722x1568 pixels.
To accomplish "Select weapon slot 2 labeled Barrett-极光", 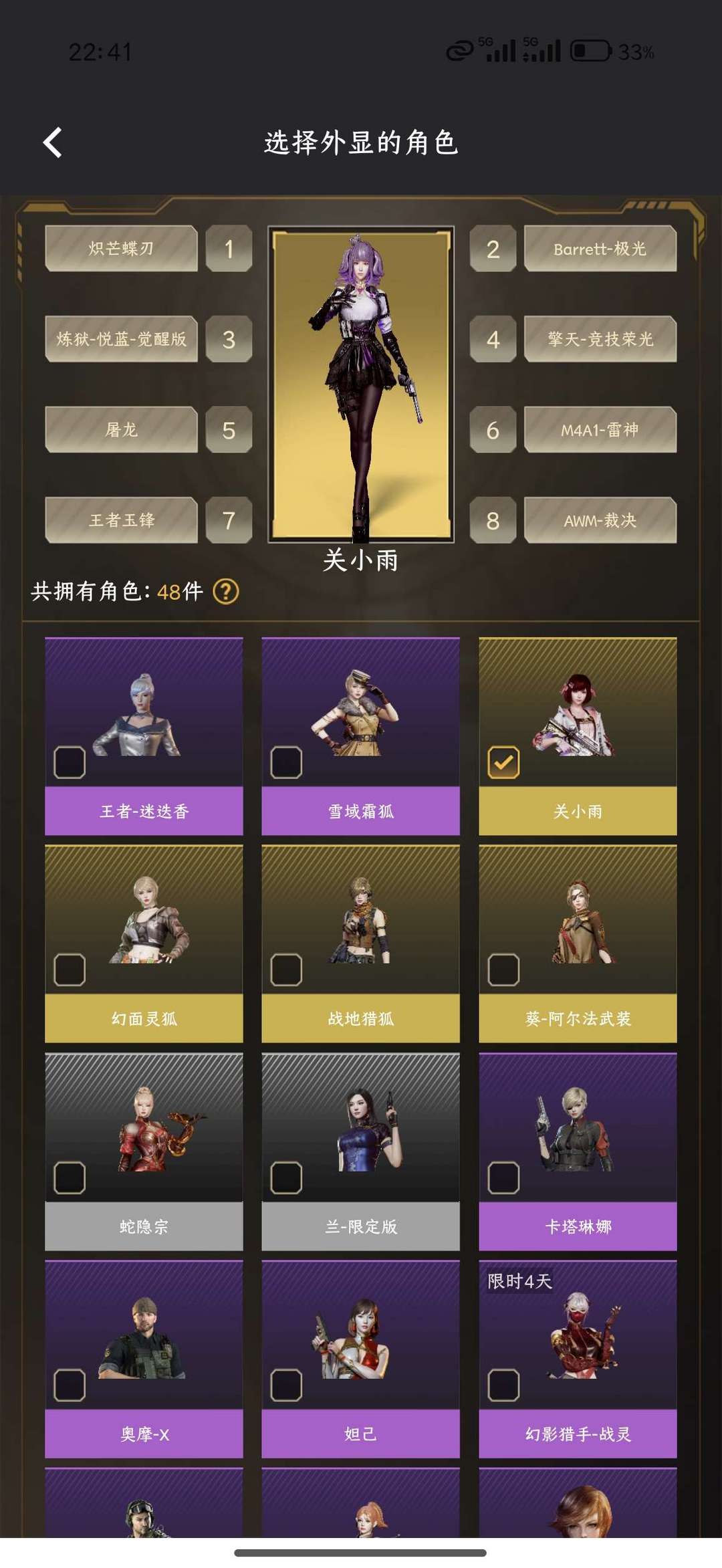I will 598,248.
